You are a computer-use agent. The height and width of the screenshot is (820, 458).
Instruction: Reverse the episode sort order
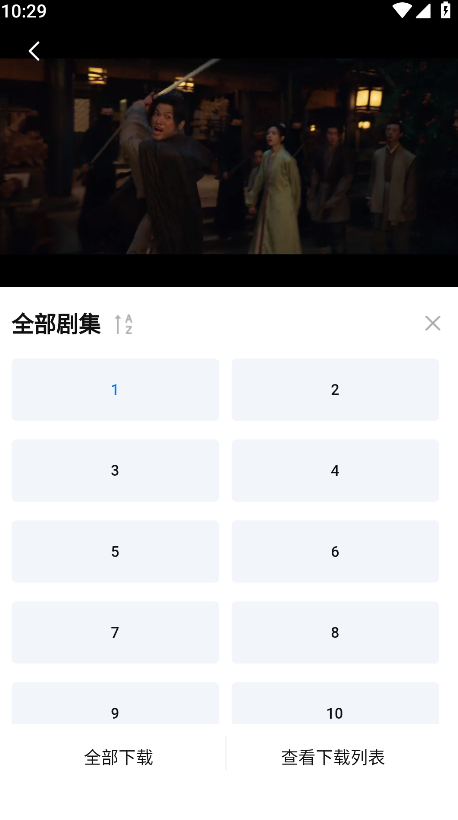click(123, 324)
